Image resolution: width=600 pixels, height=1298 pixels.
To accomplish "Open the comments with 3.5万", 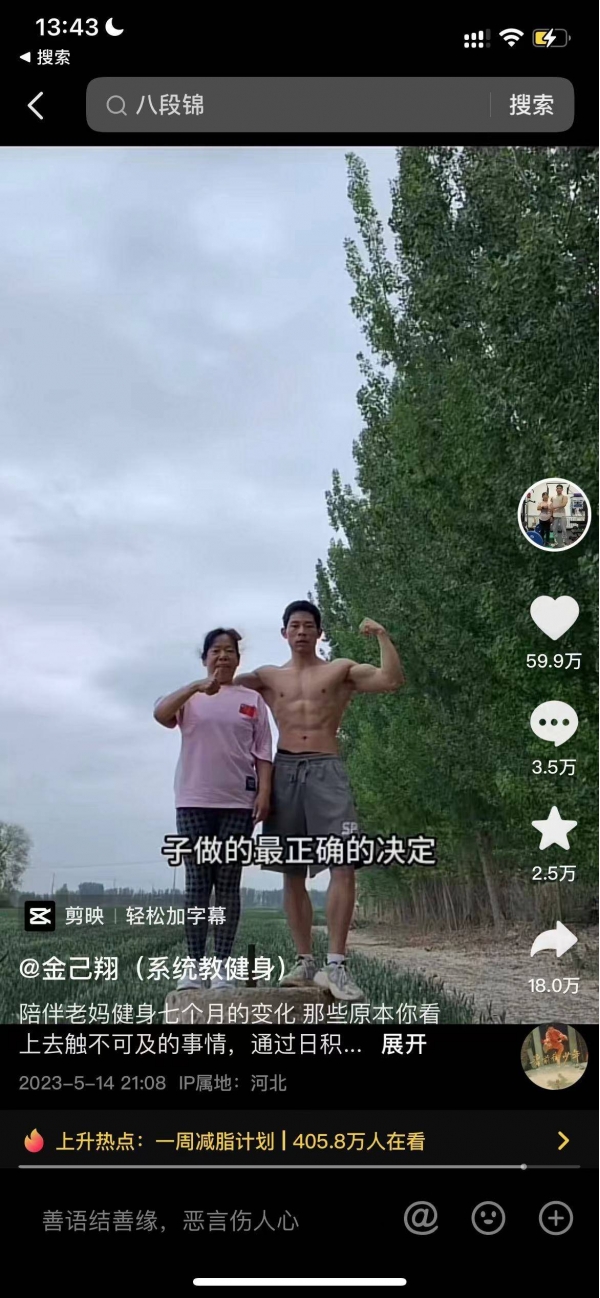I will coord(554,724).
